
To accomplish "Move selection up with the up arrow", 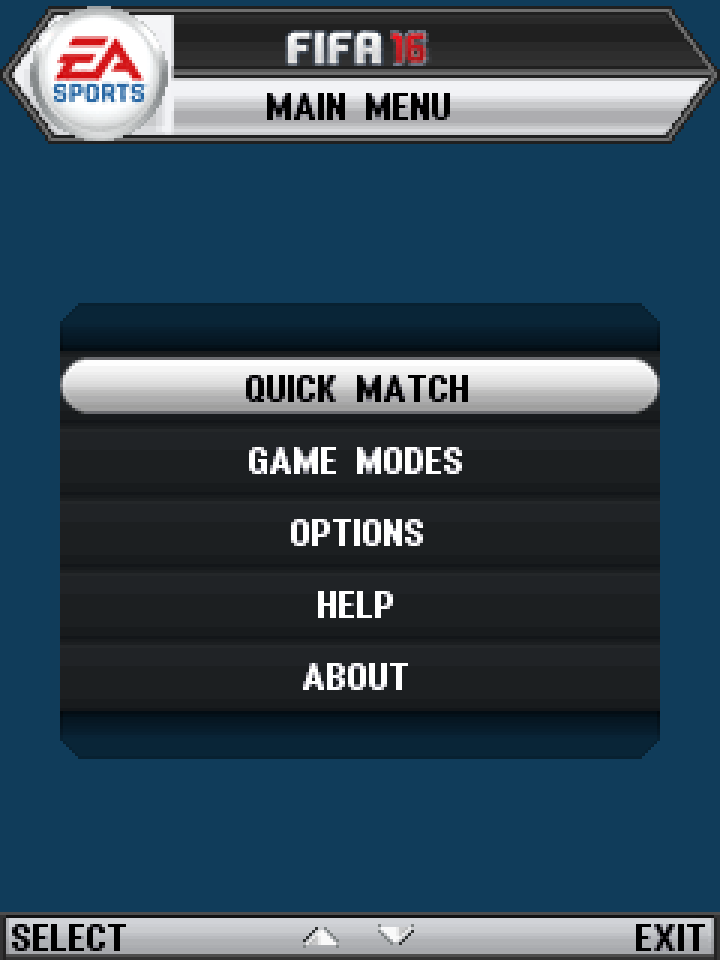I will coord(321,938).
